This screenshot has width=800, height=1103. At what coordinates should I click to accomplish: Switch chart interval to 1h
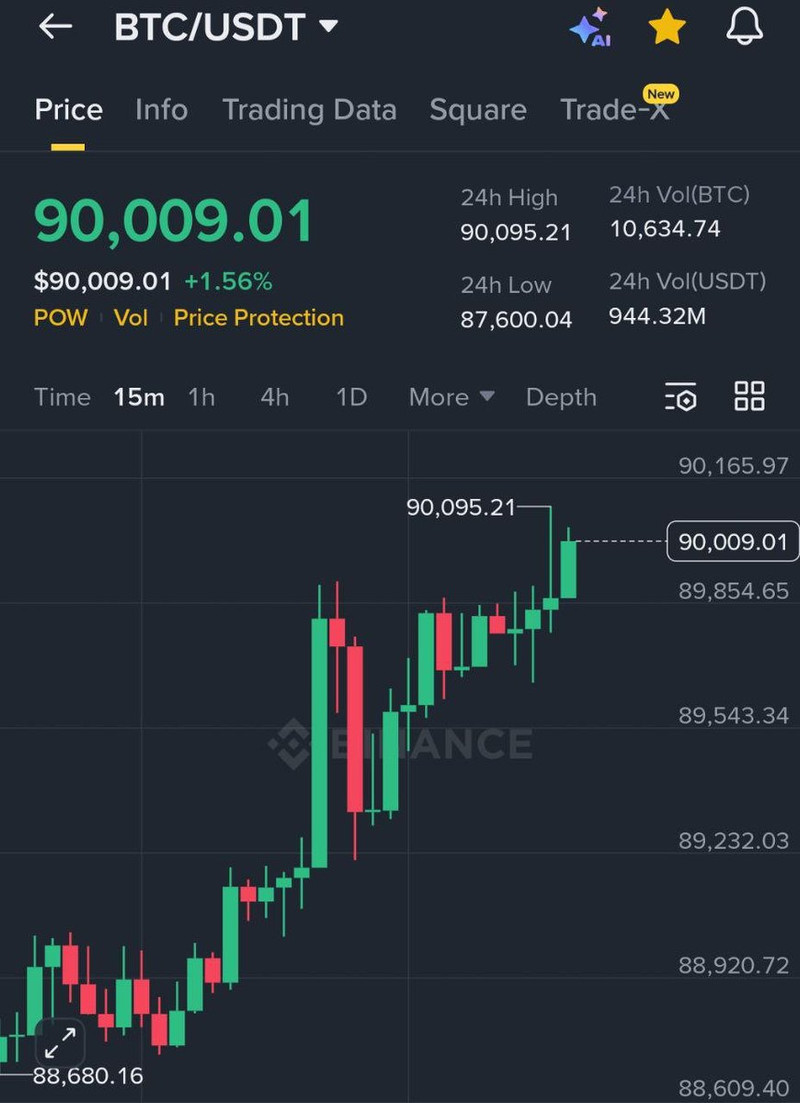pos(201,397)
